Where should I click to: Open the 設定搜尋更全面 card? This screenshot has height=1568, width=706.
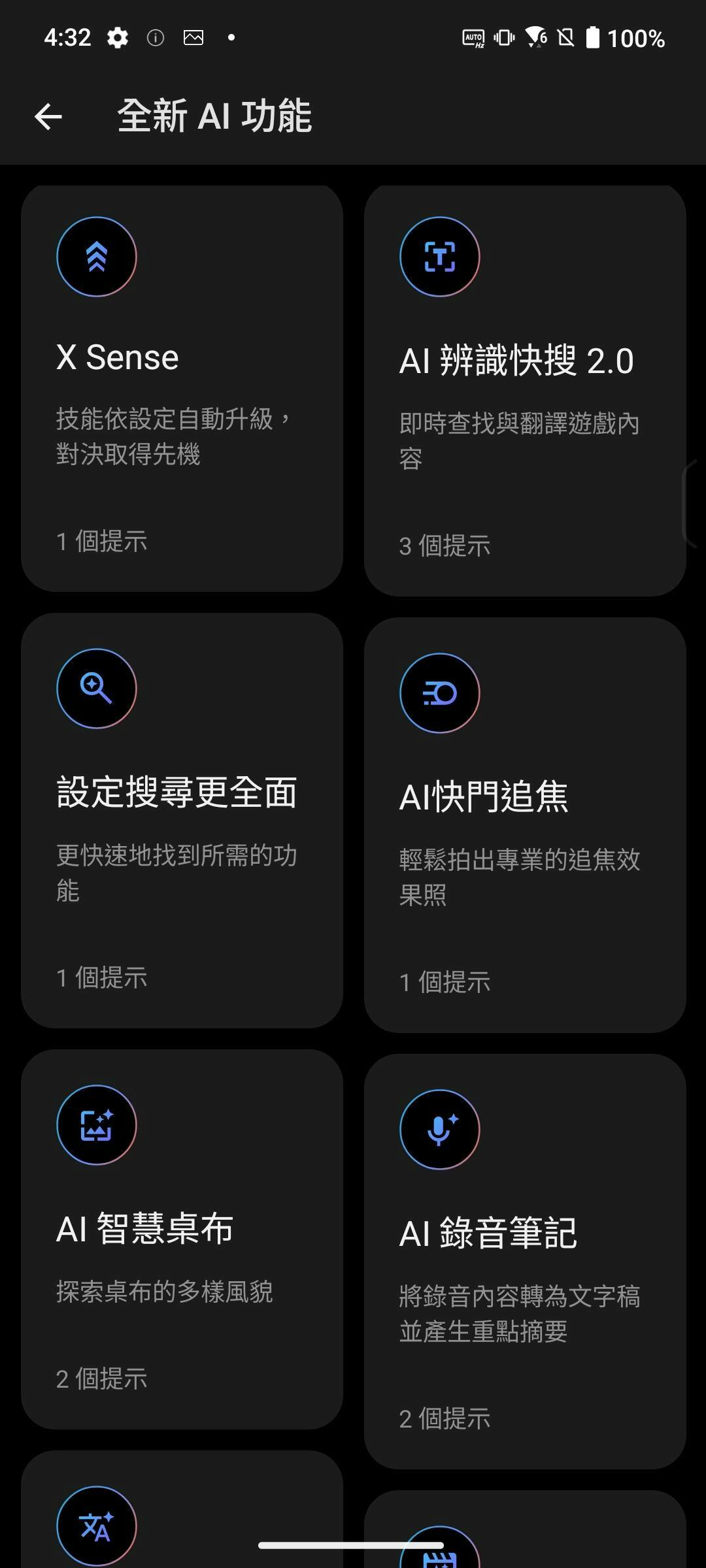(182, 821)
